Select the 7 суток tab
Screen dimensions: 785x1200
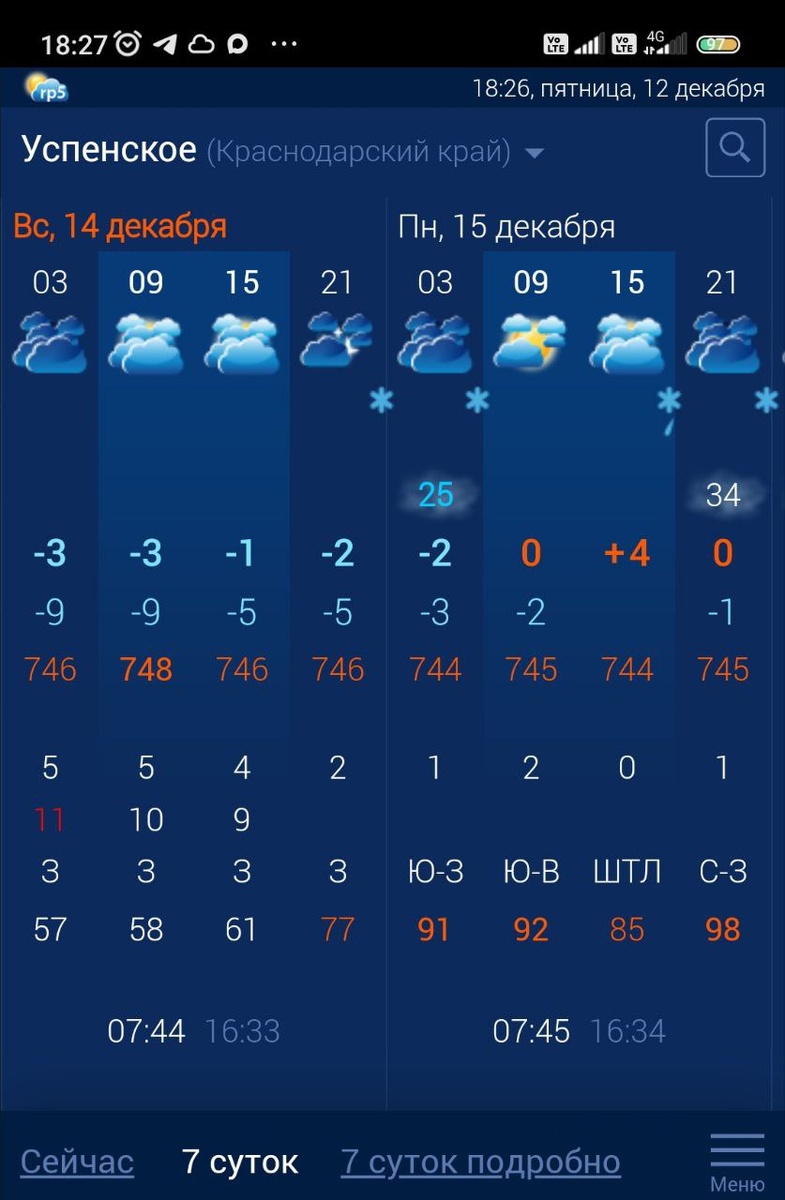(x=240, y=1160)
